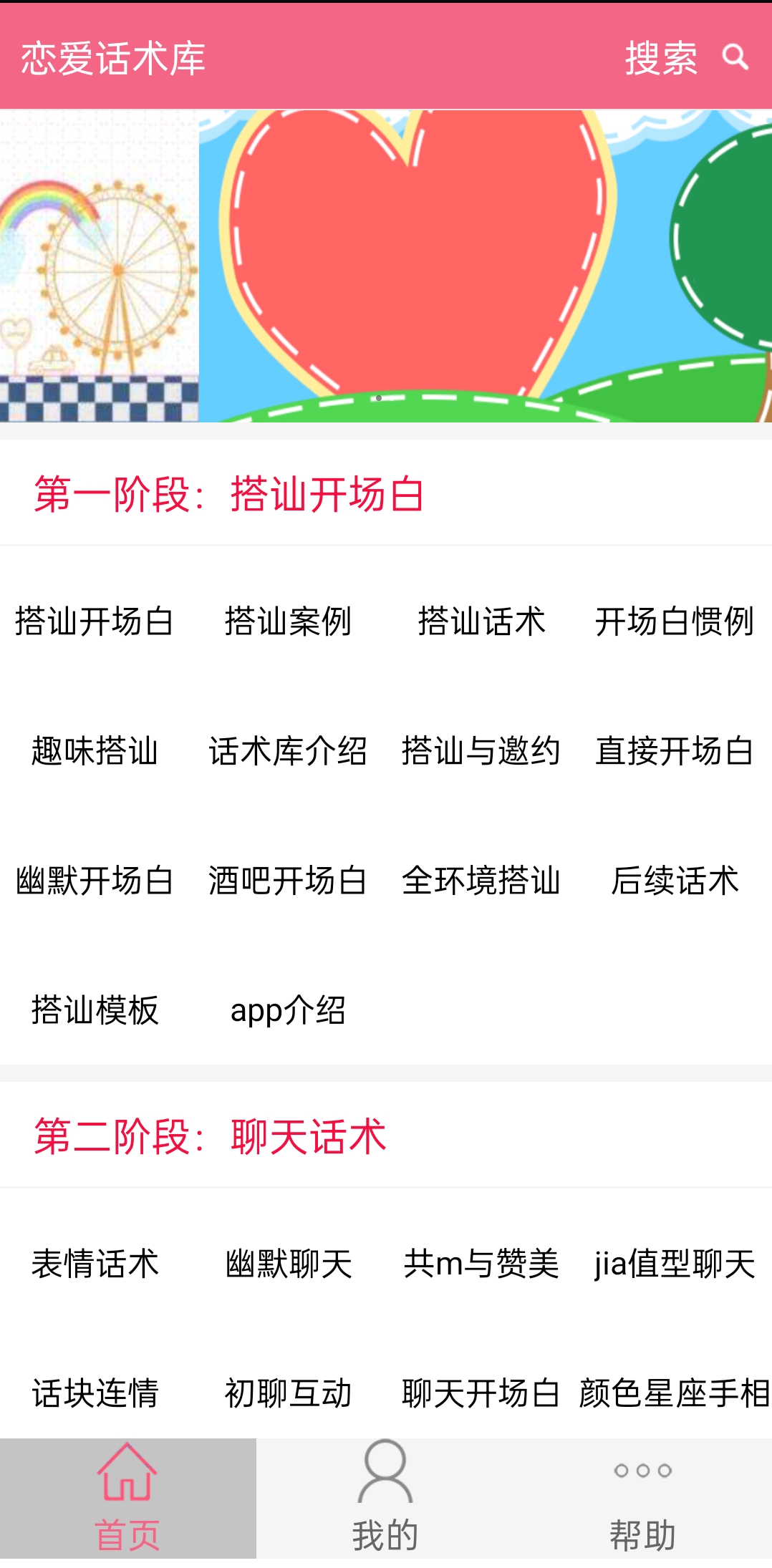
Task: Tap the carousel page indicator dot
Action: coord(378,396)
